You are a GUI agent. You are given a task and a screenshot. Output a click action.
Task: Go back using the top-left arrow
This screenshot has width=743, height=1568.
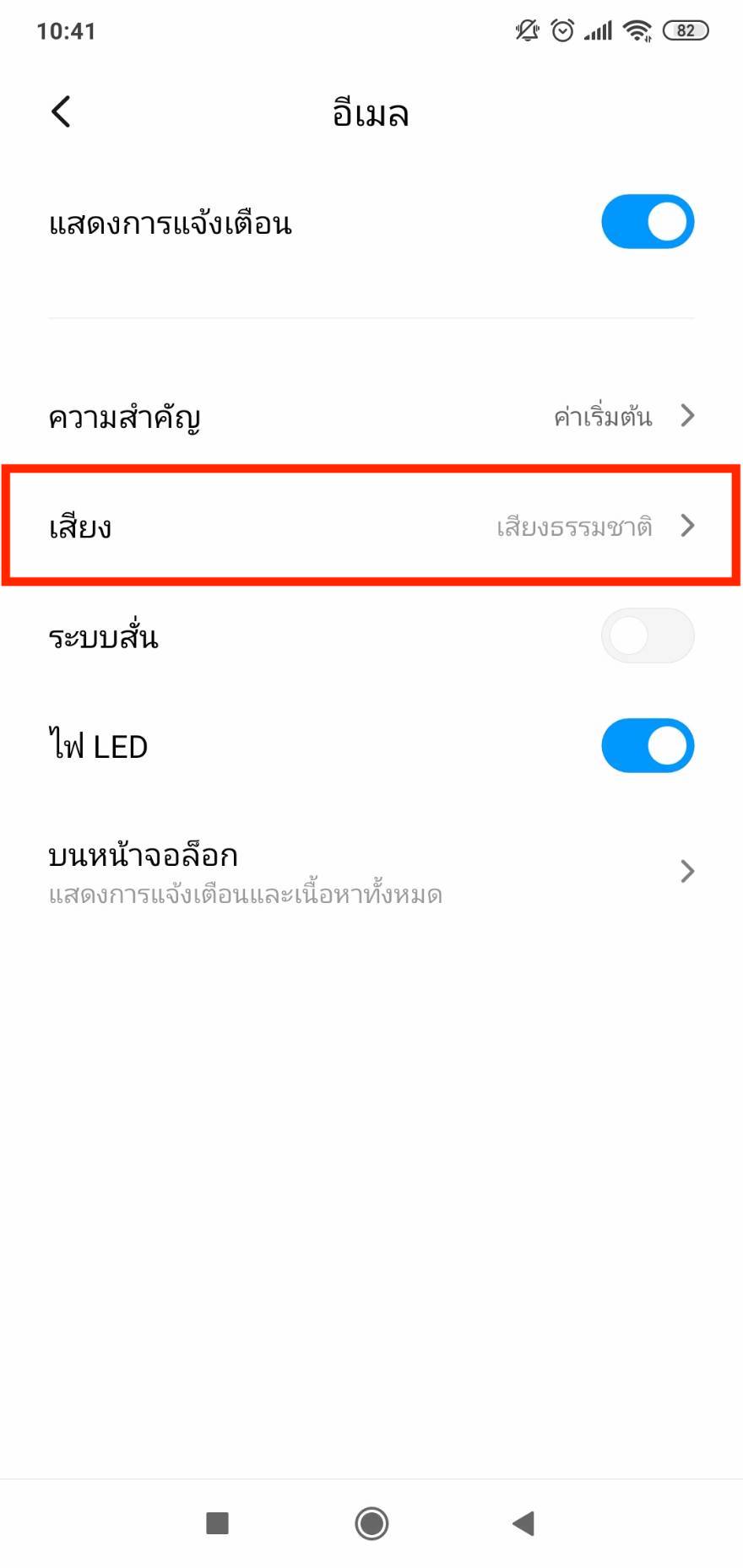pyautogui.click(x=61, y=111)
